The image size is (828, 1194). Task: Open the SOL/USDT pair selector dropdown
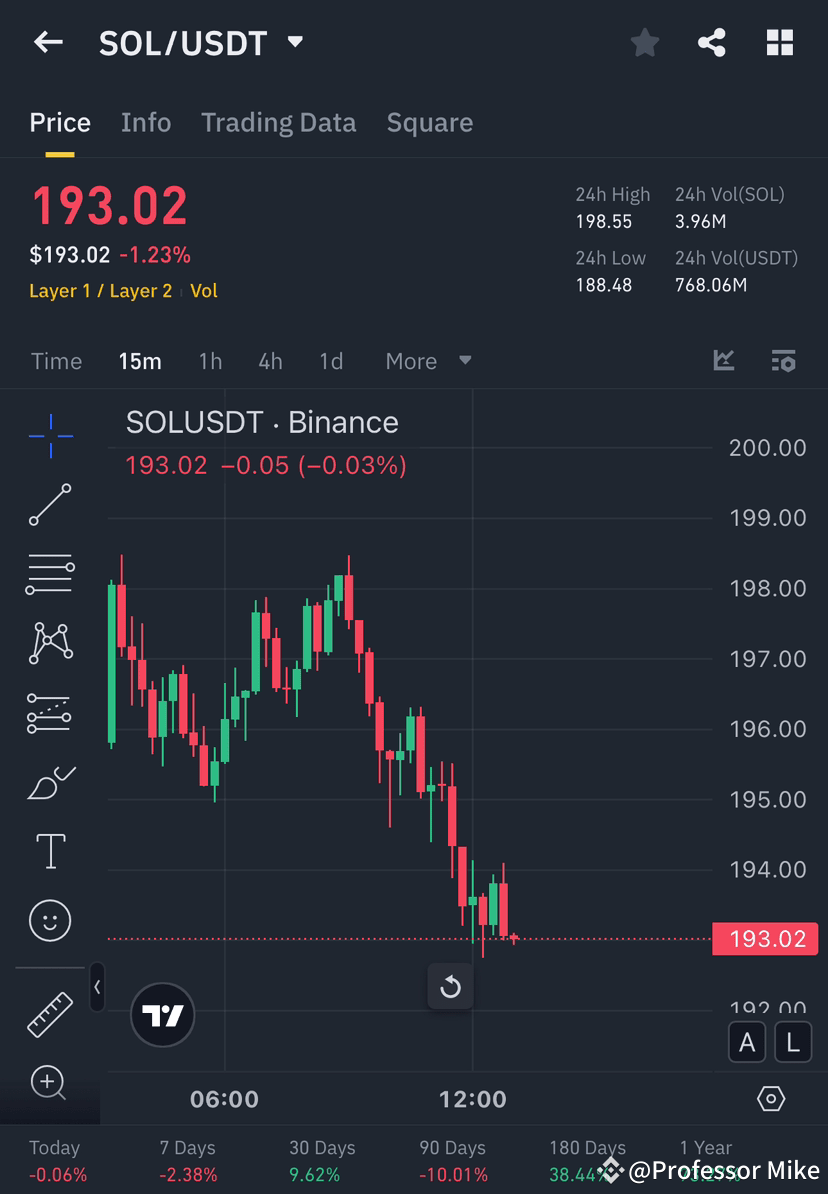tap(294, 42)
